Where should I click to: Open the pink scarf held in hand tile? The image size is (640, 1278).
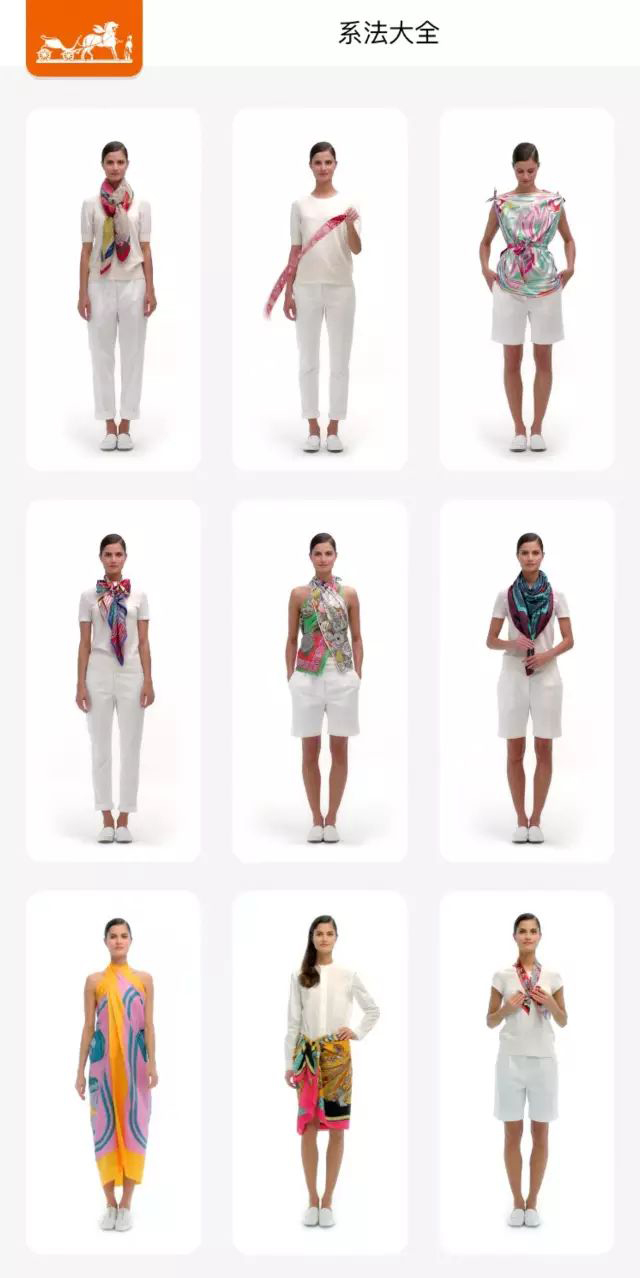pyautogui.click(x=320, y=289)
